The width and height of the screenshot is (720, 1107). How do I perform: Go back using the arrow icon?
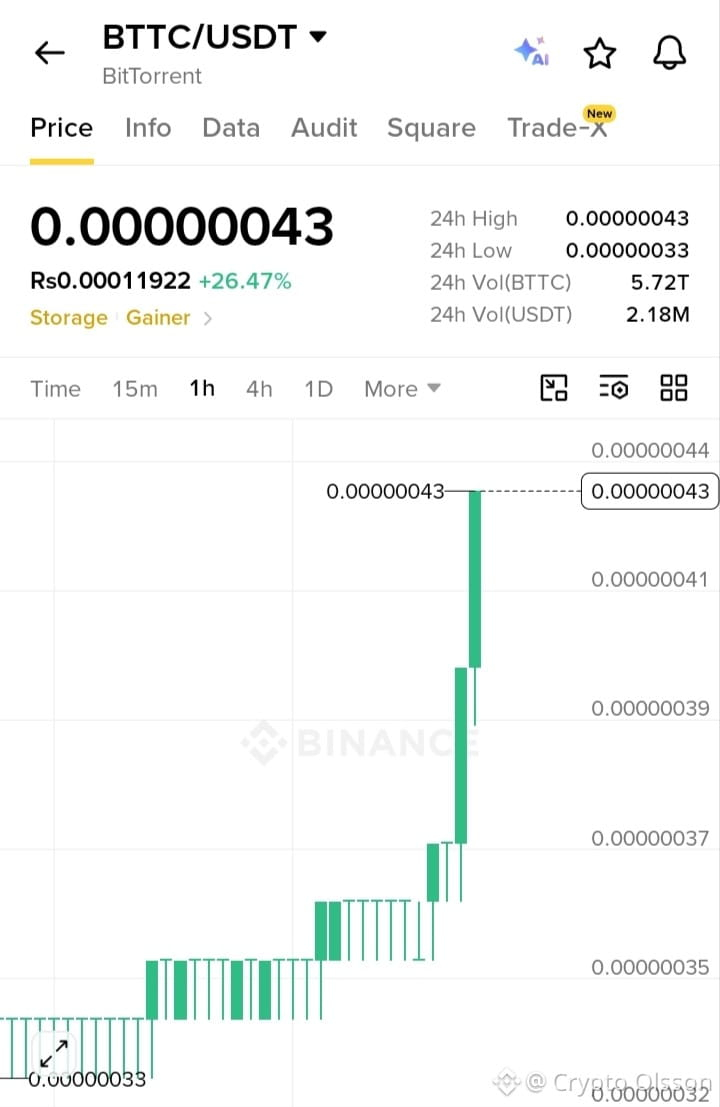pos(49,52)
